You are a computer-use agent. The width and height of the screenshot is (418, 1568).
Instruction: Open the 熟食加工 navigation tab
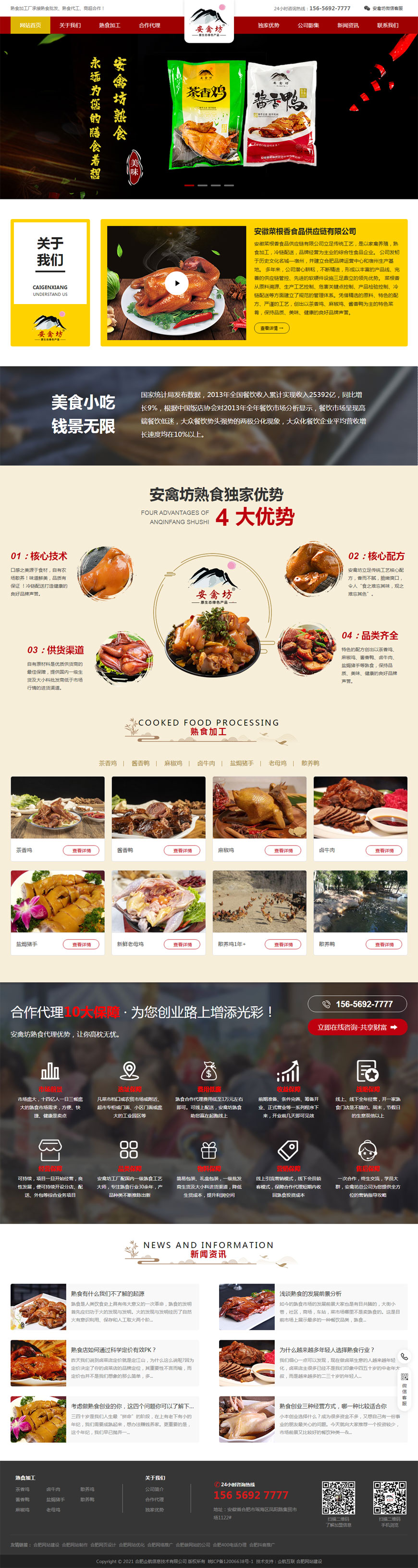tap(110, 25)
